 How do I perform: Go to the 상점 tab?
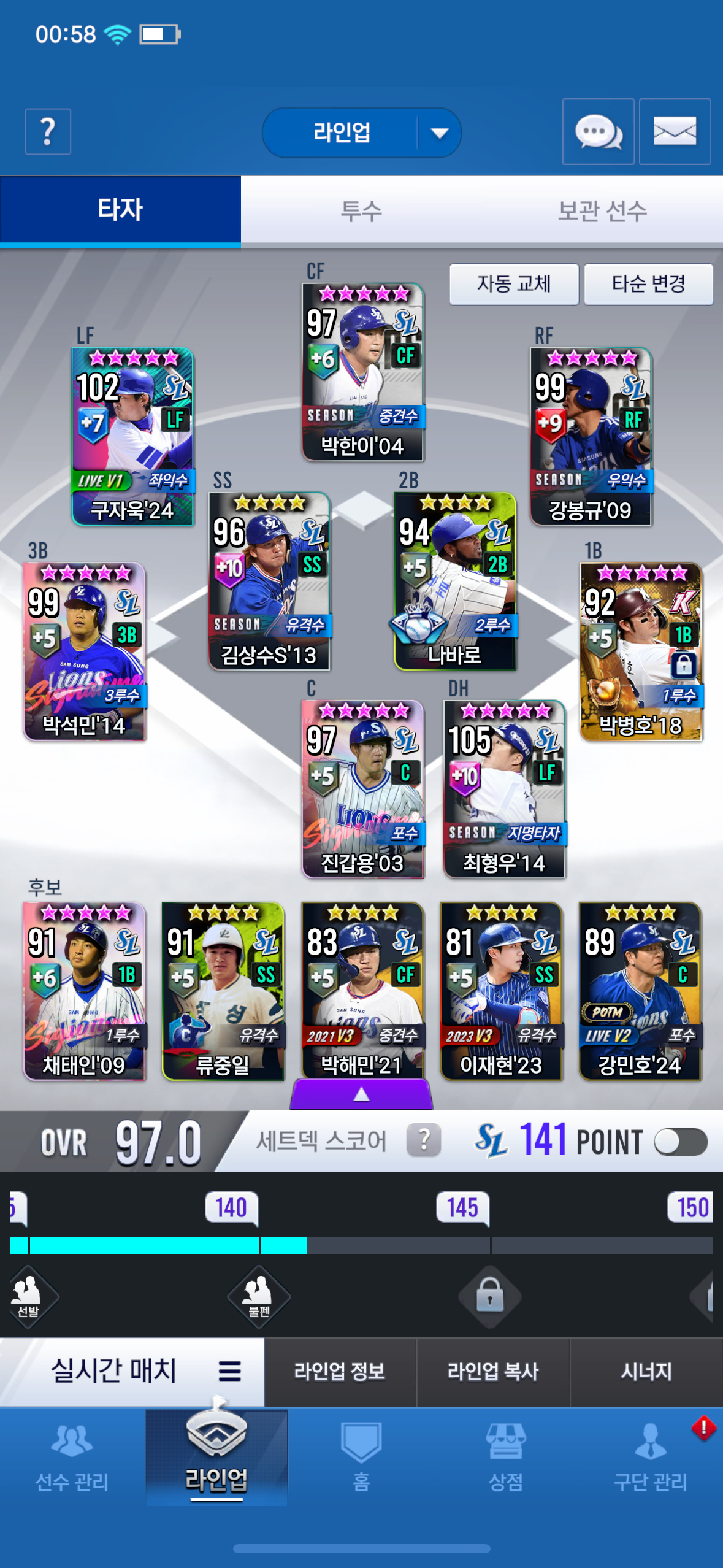506,1457
